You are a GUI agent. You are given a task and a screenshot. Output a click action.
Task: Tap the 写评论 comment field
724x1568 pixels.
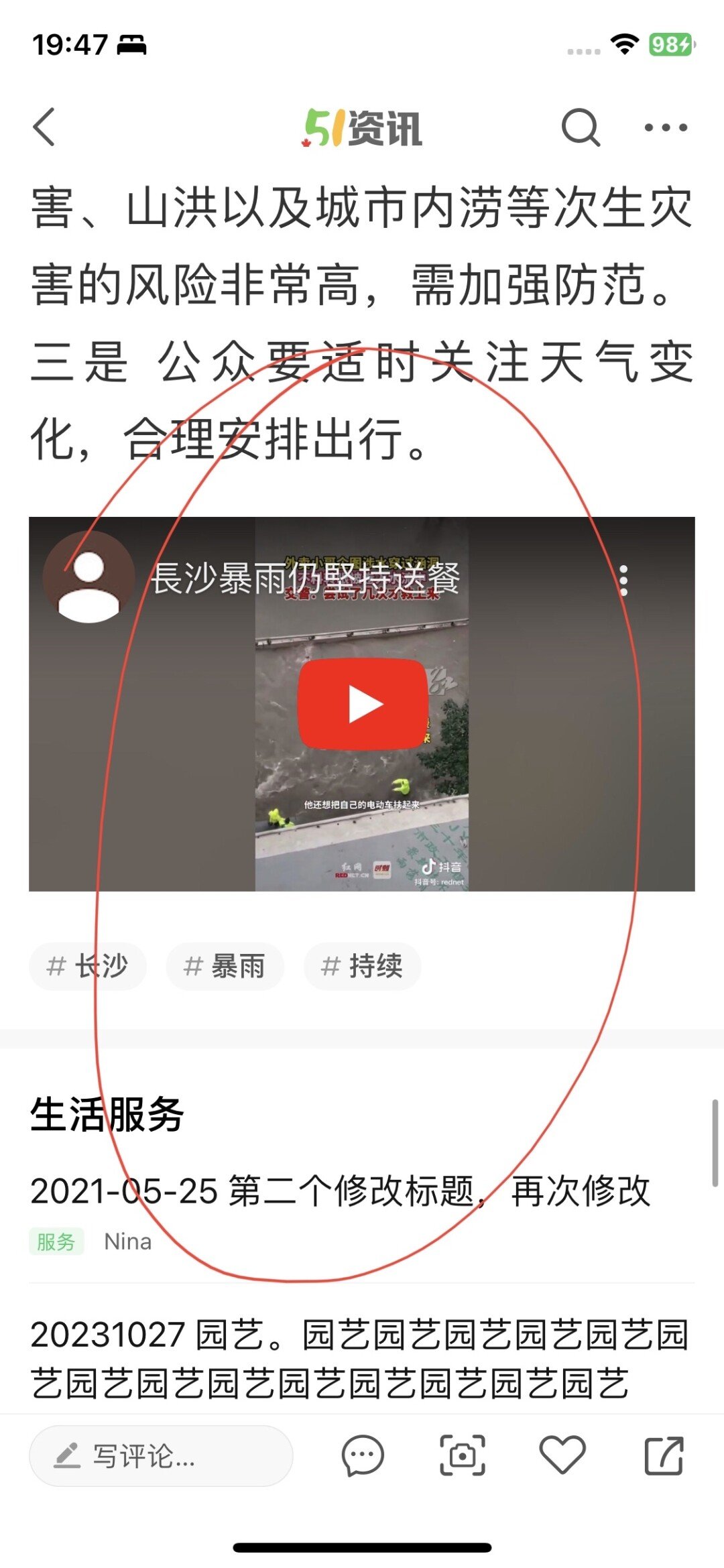point(161,1455)
